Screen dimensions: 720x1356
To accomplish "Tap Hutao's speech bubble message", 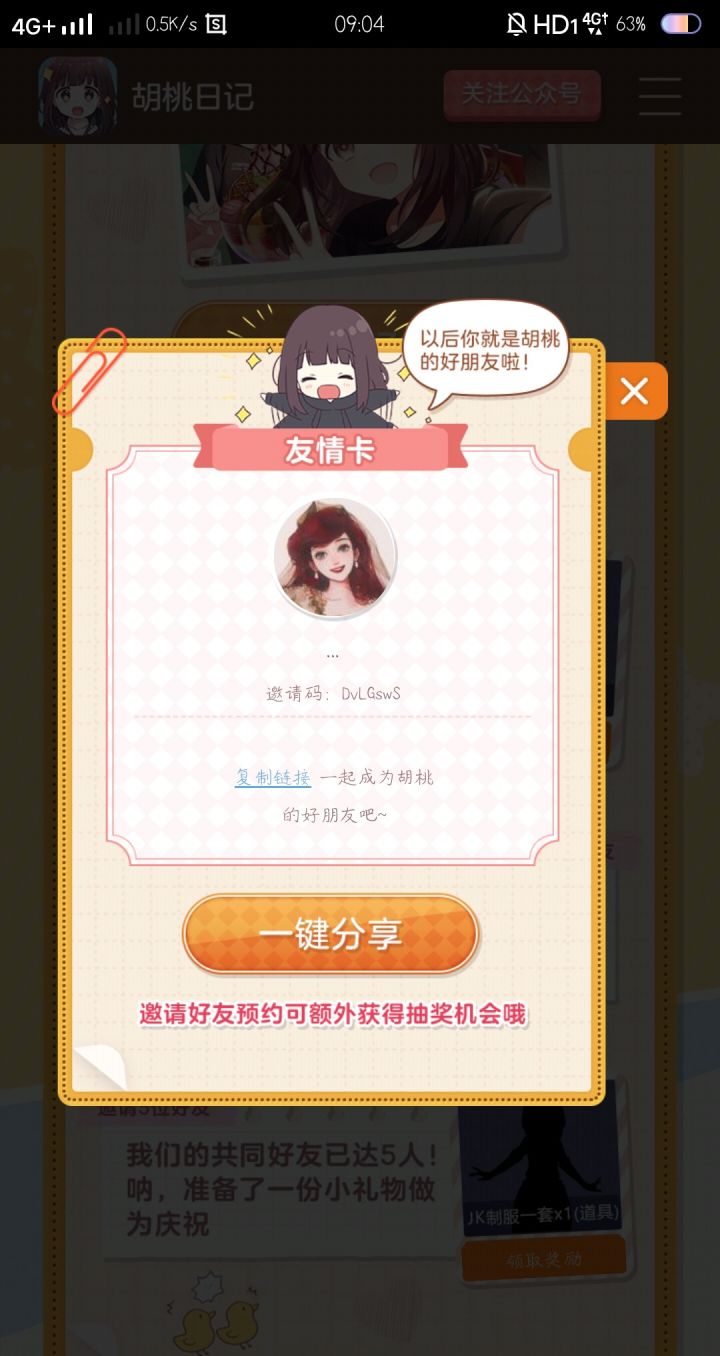I will point(487,349).
